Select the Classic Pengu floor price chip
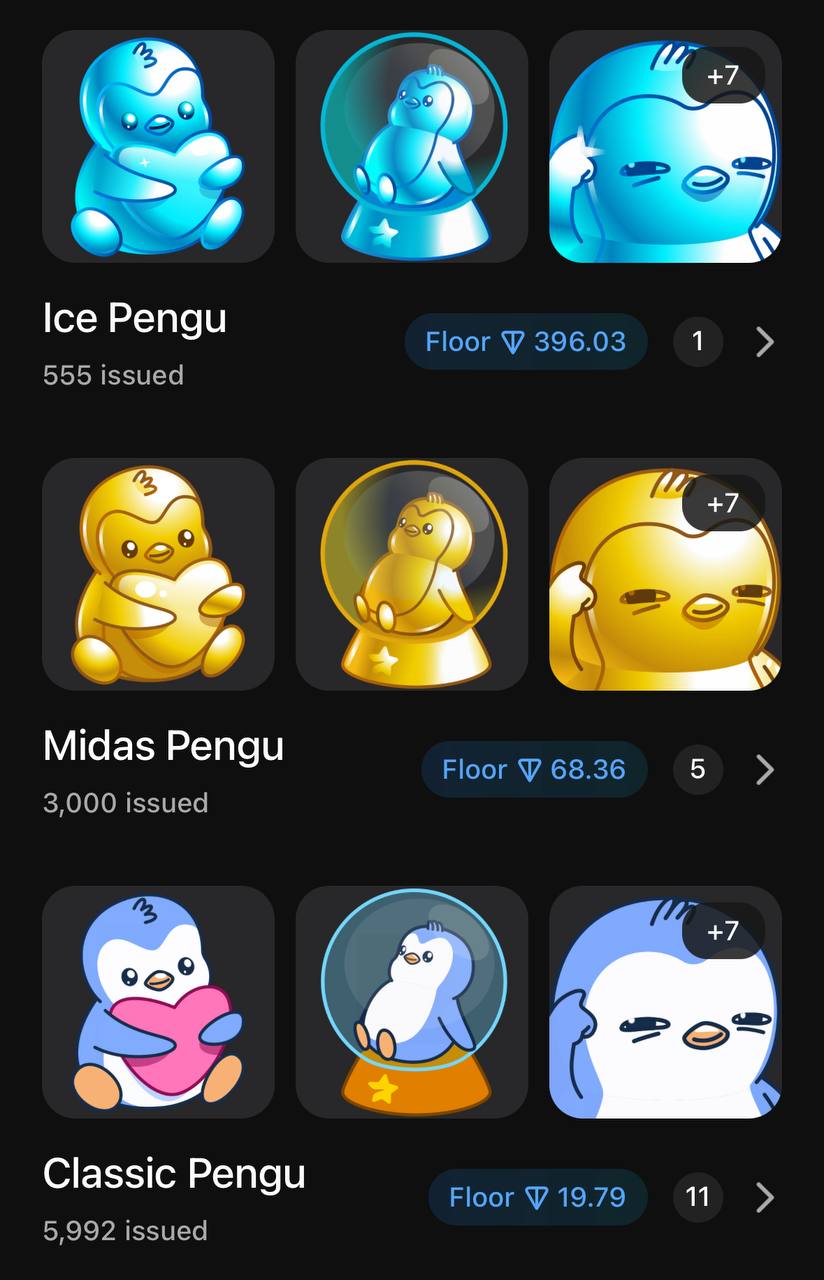Viewport: 824px width, 1280px height. 538,1197
